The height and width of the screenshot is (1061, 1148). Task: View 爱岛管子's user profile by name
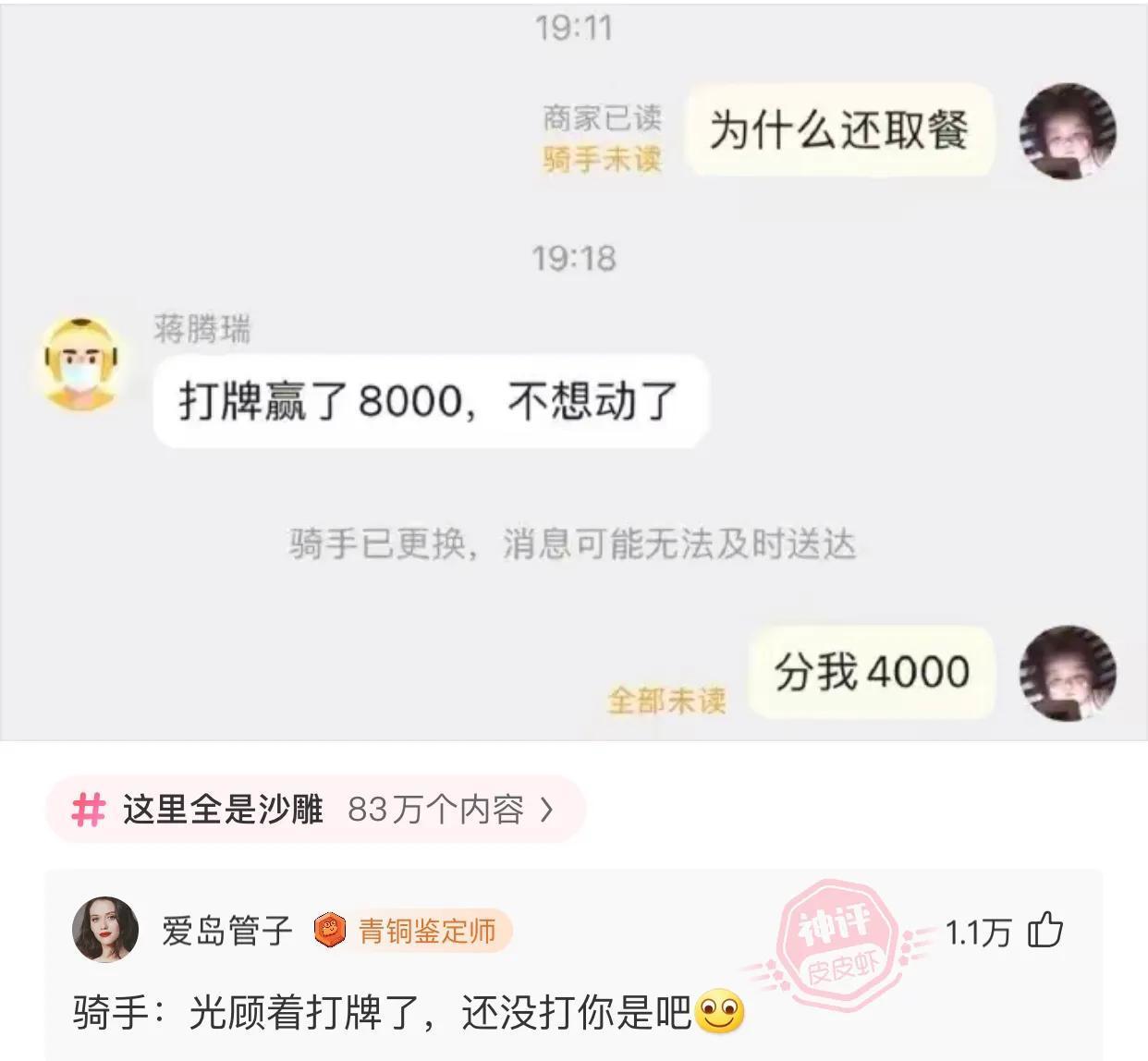[226, 931]
